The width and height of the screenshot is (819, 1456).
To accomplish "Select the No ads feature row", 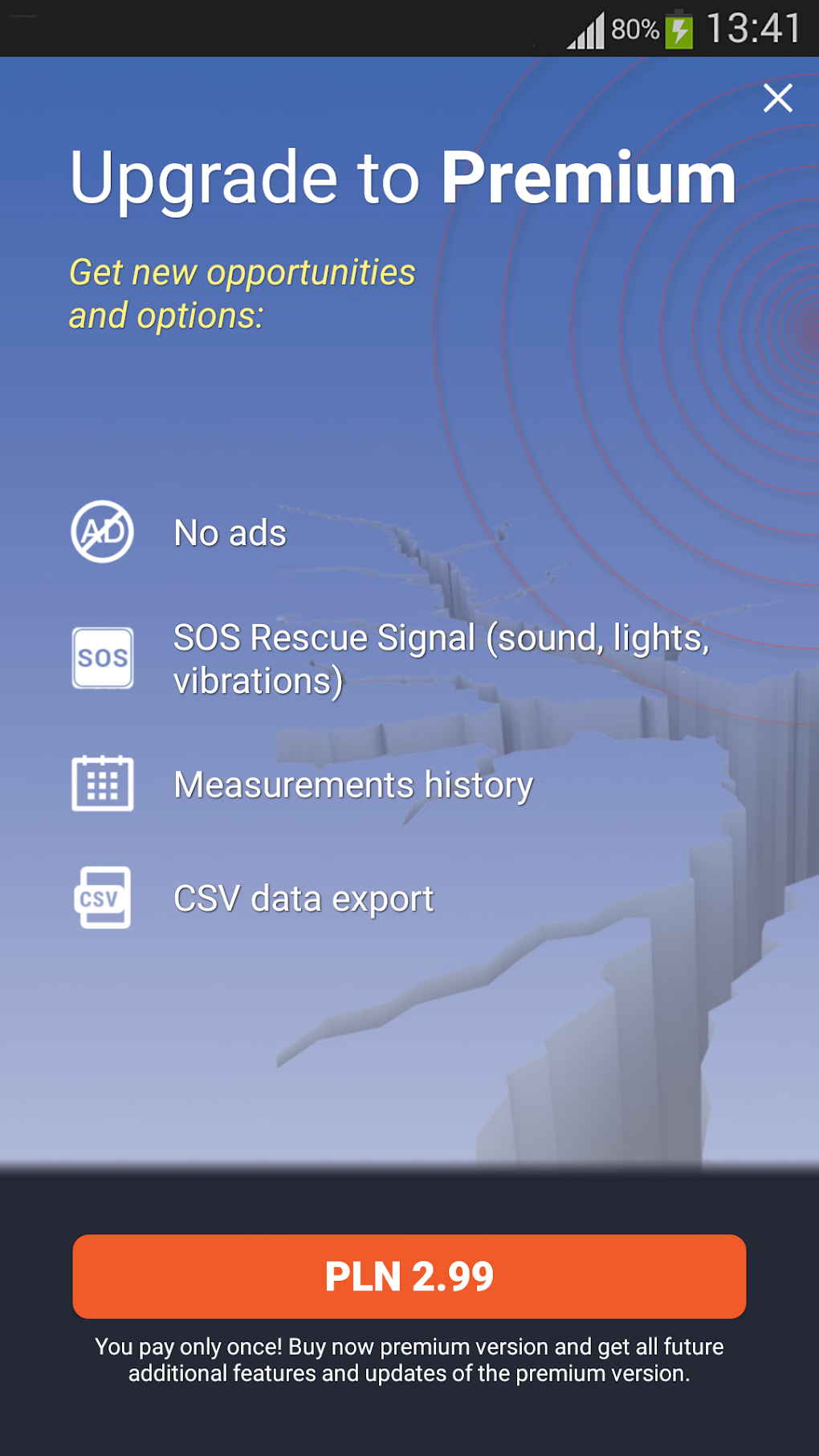I will coord(230,532).
